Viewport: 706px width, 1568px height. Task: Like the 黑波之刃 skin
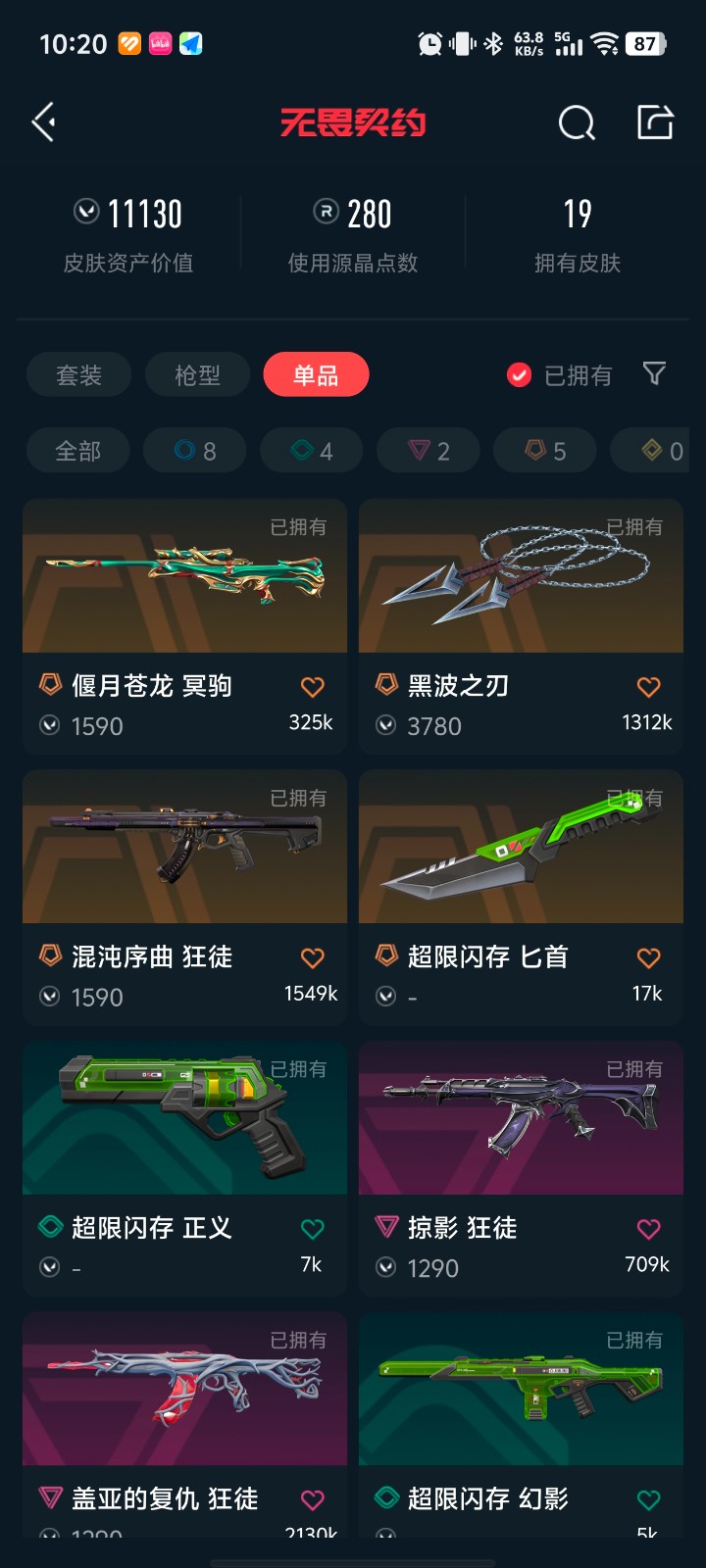(648, 687)
